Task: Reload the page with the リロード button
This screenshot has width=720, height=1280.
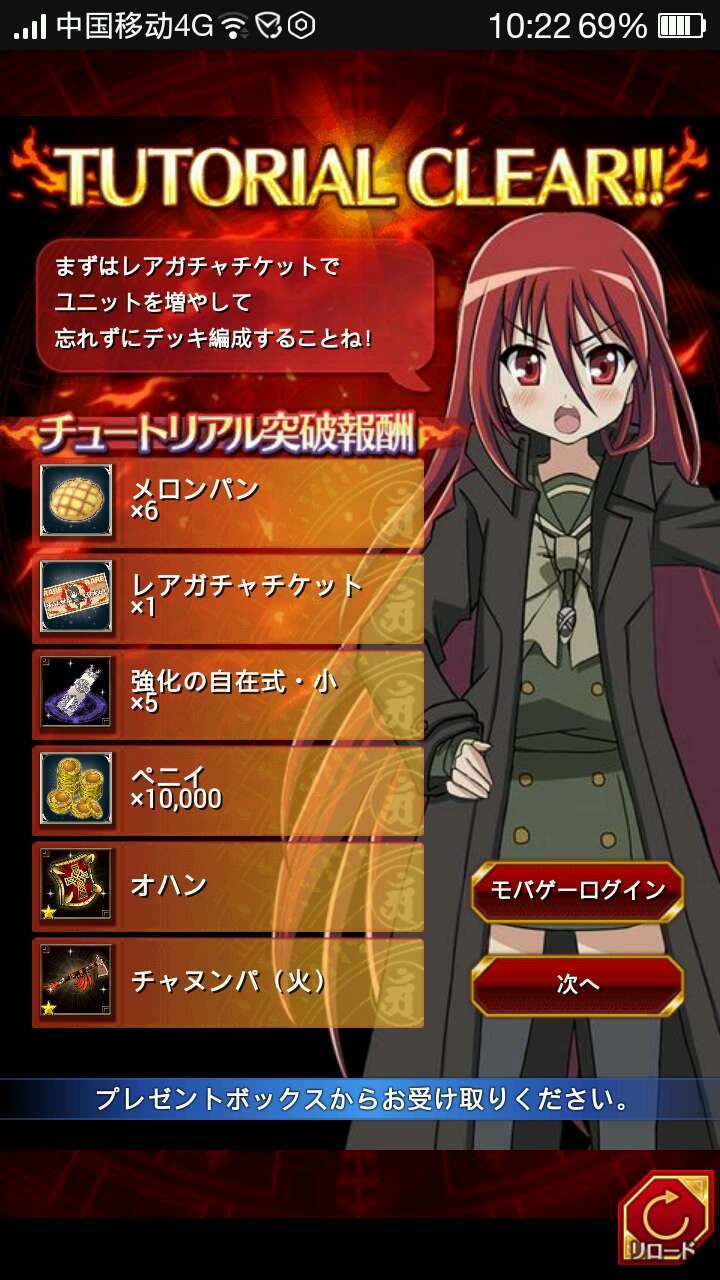Action: tap(664, 1219)
